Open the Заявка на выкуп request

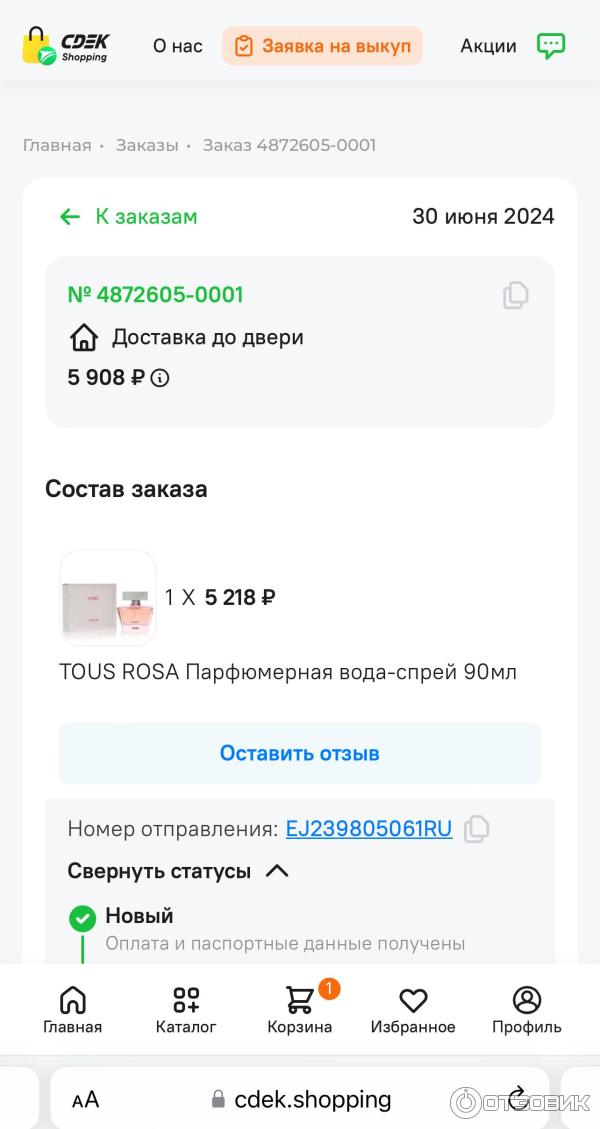coord(322,46)
